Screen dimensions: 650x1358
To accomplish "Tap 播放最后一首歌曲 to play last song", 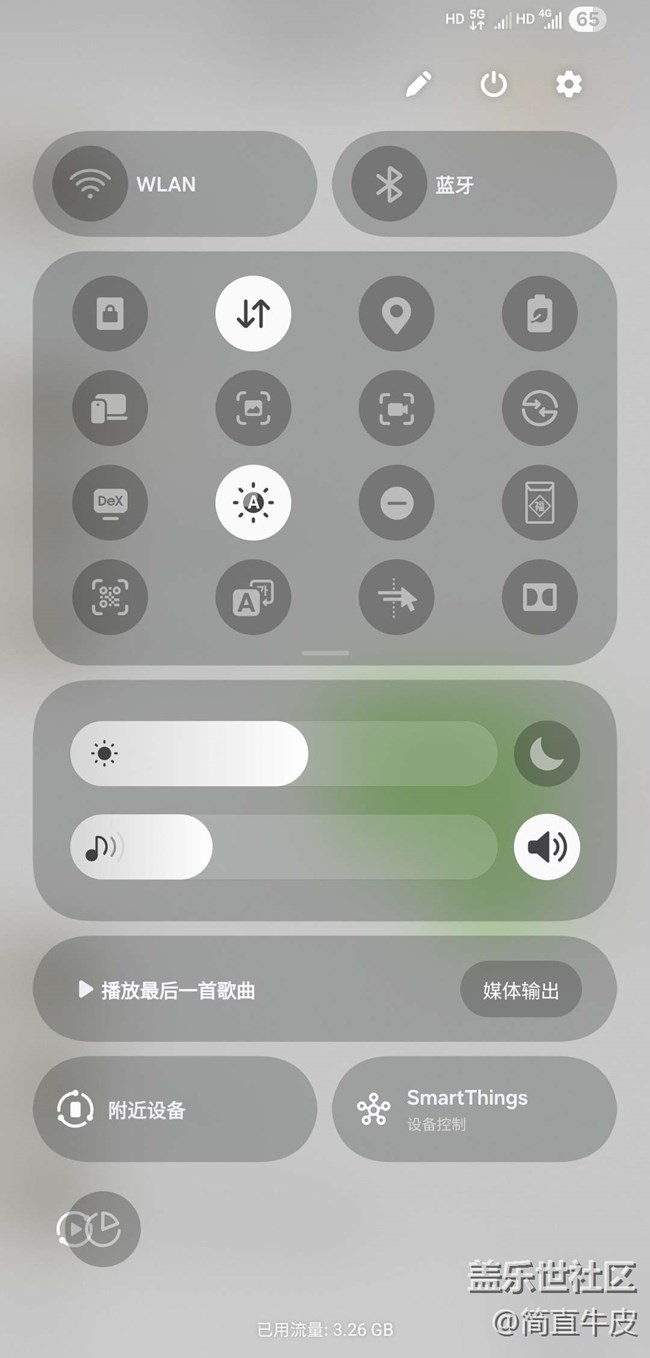I will click(x=168, y=990).
